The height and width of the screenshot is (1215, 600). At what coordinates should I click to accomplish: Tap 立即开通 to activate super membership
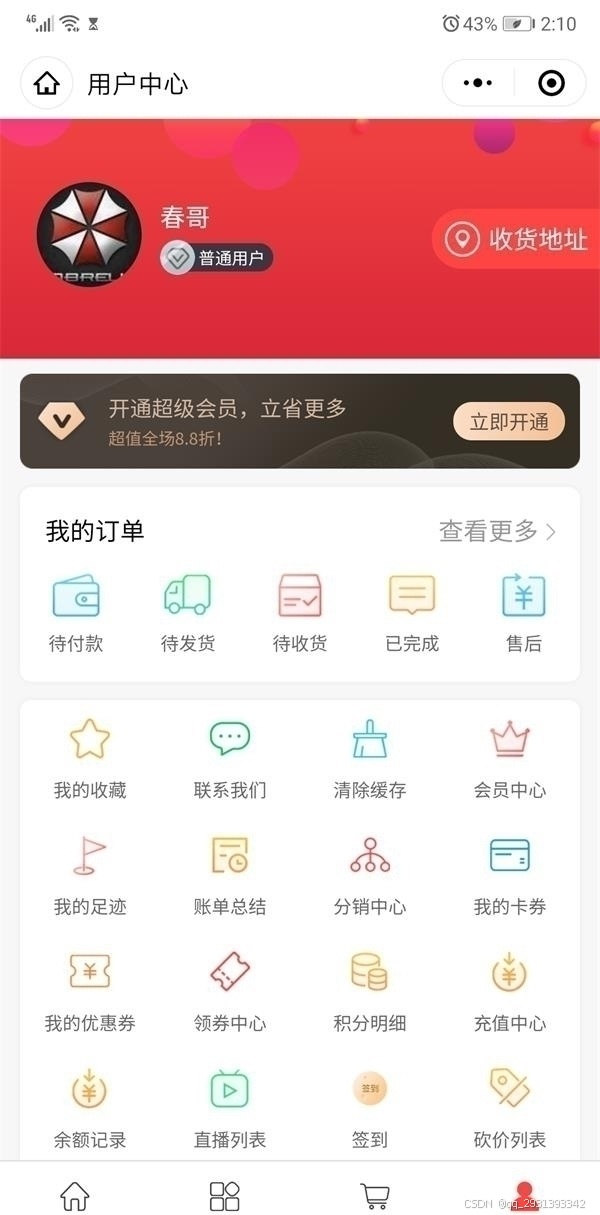tap(509, 422)
